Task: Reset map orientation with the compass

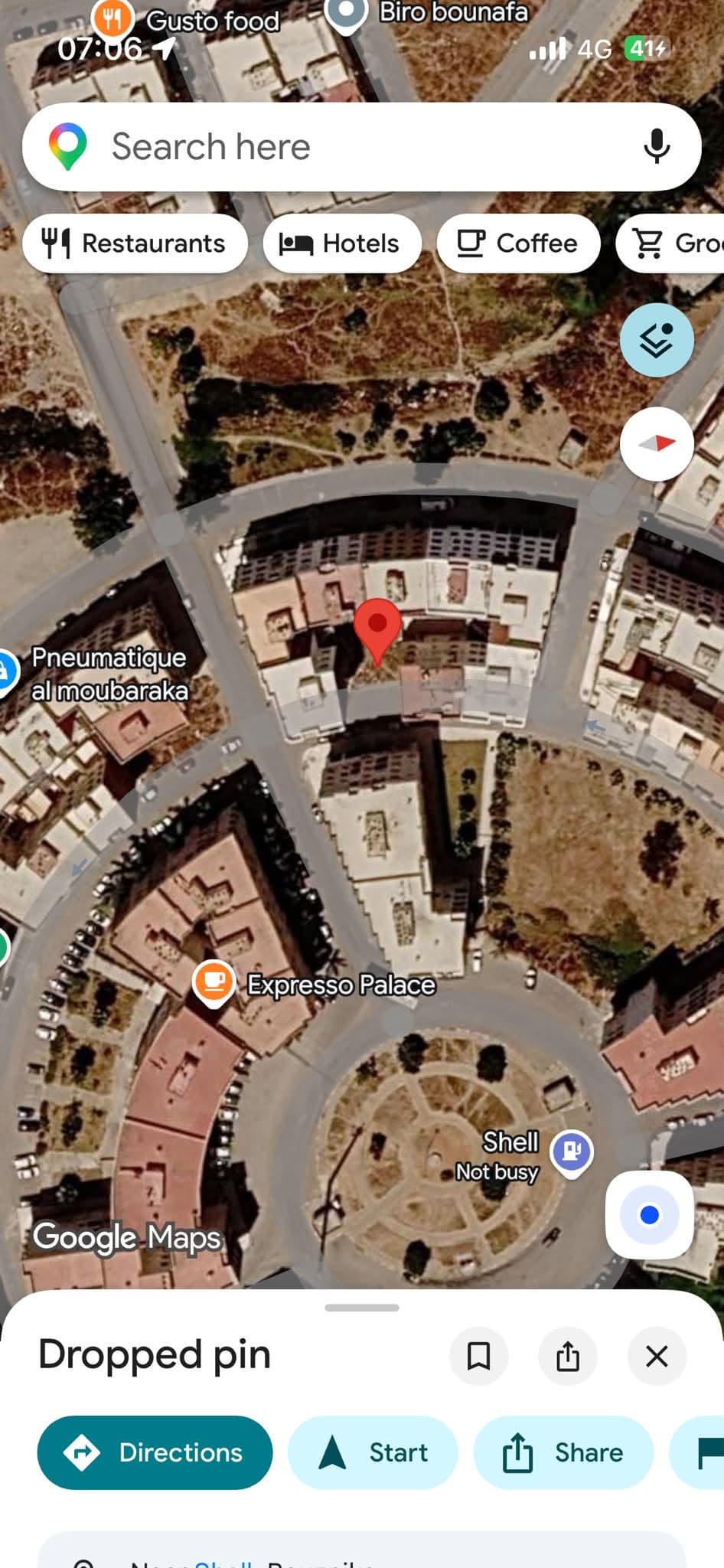Action: coord(657,443)
